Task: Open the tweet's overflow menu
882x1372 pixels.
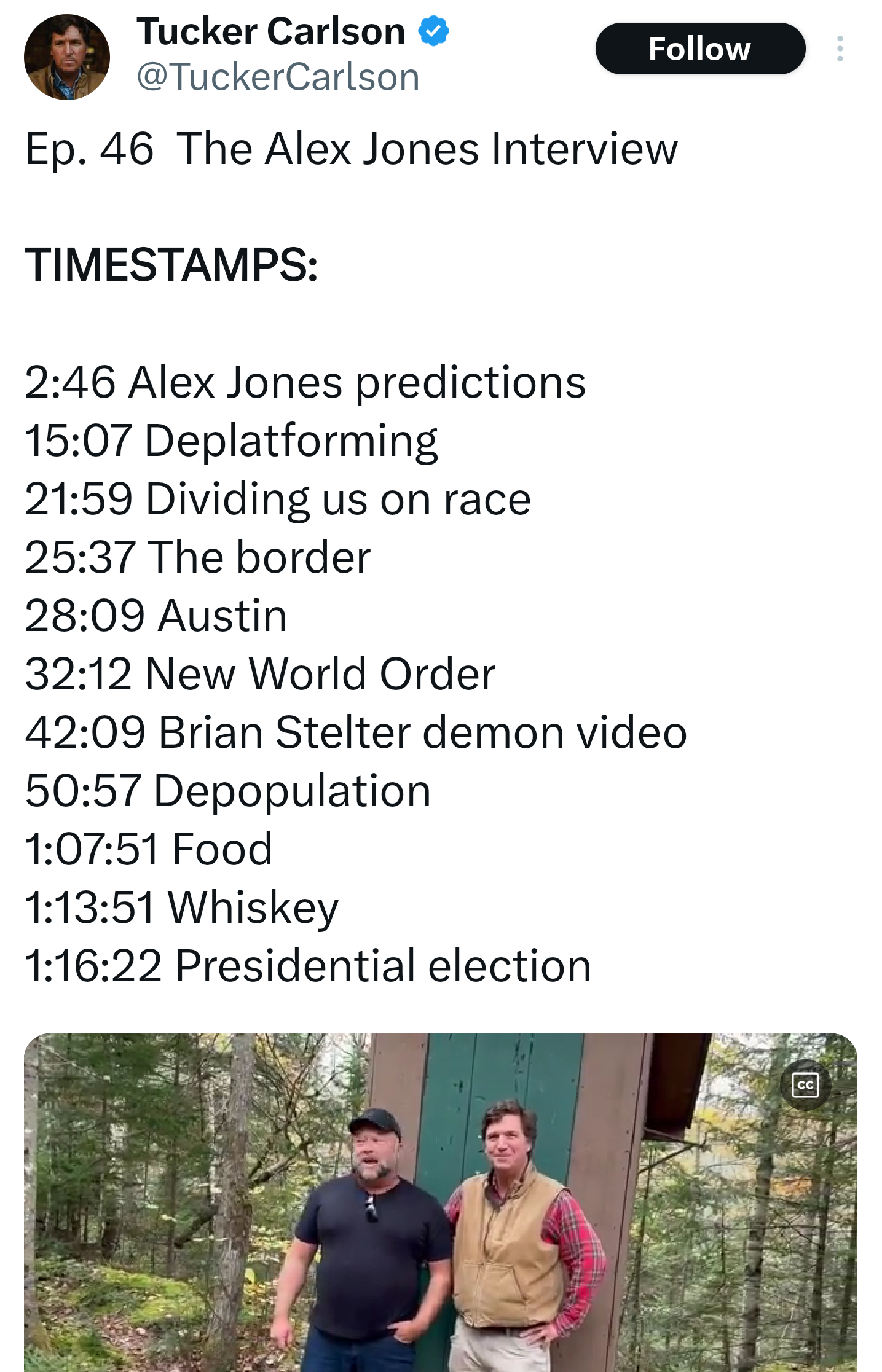Action: pos(840,49)
